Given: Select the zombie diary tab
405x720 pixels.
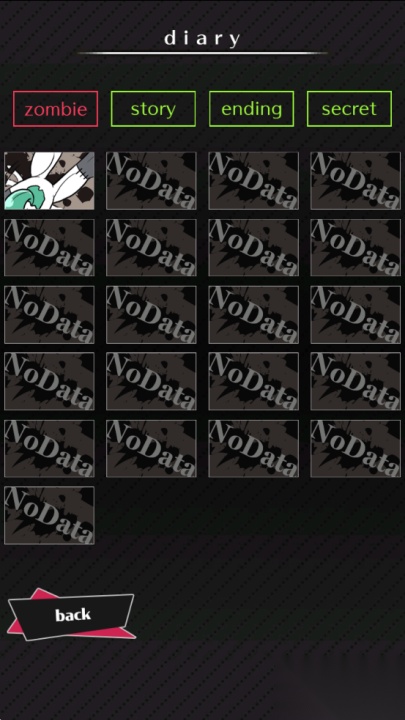Looking at the screenshot, I should pyautogui.click(x=56, y=109).
